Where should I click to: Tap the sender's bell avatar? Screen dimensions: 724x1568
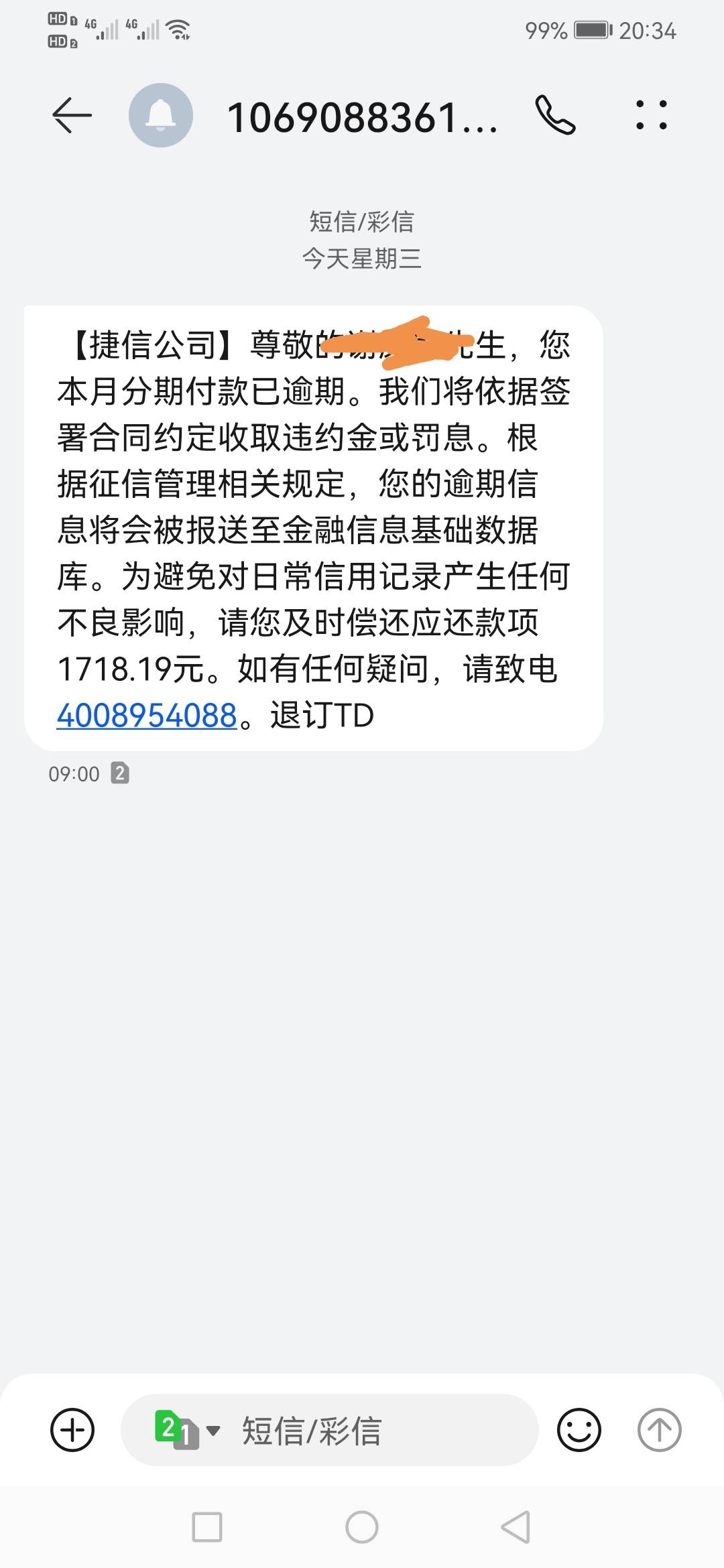[161, 115]
